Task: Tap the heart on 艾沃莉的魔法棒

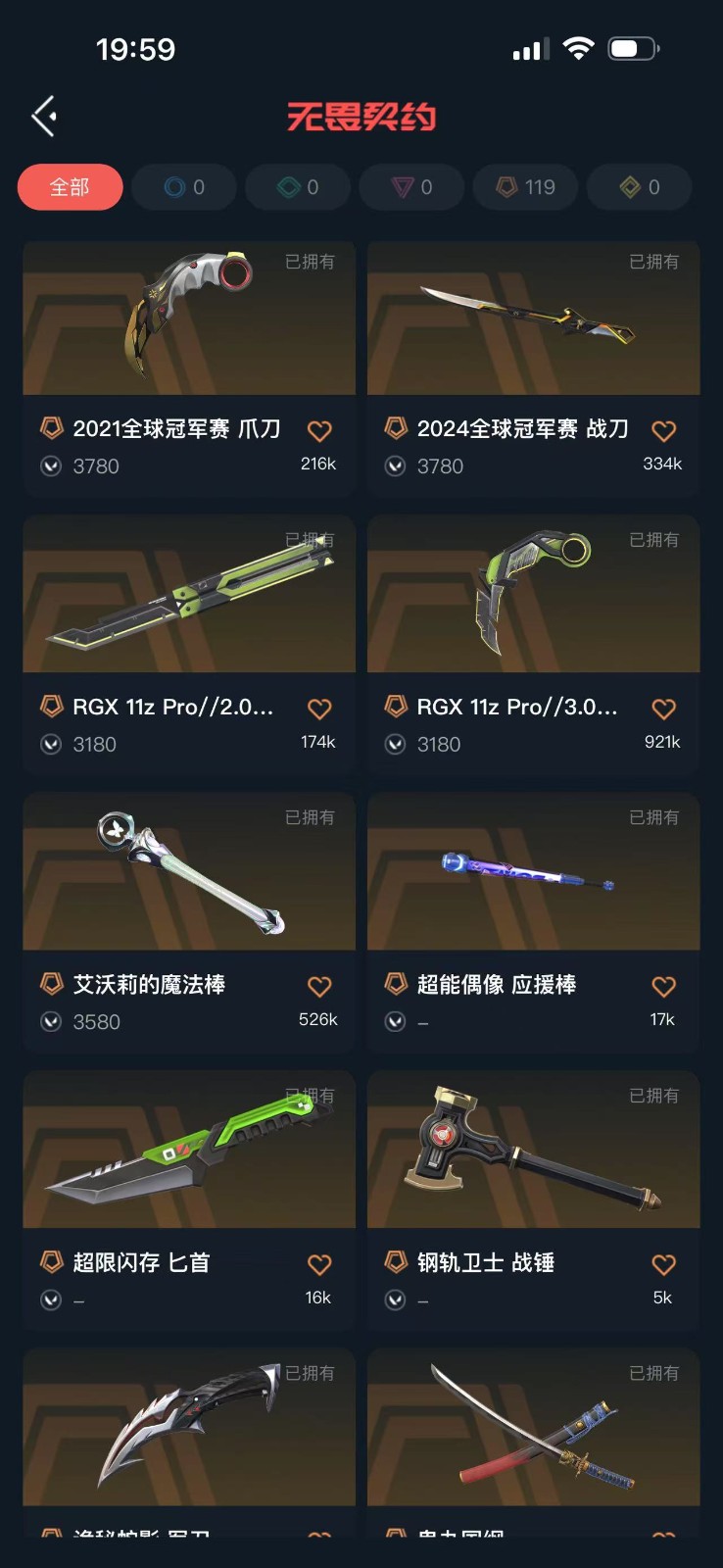Action: [319, 987]
